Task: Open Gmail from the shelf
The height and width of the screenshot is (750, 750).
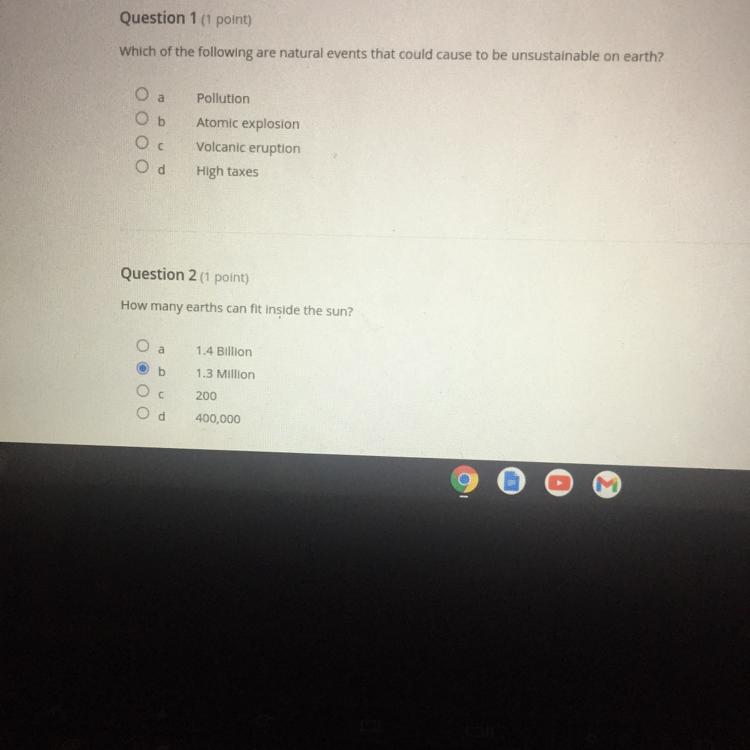Action: 607,485
